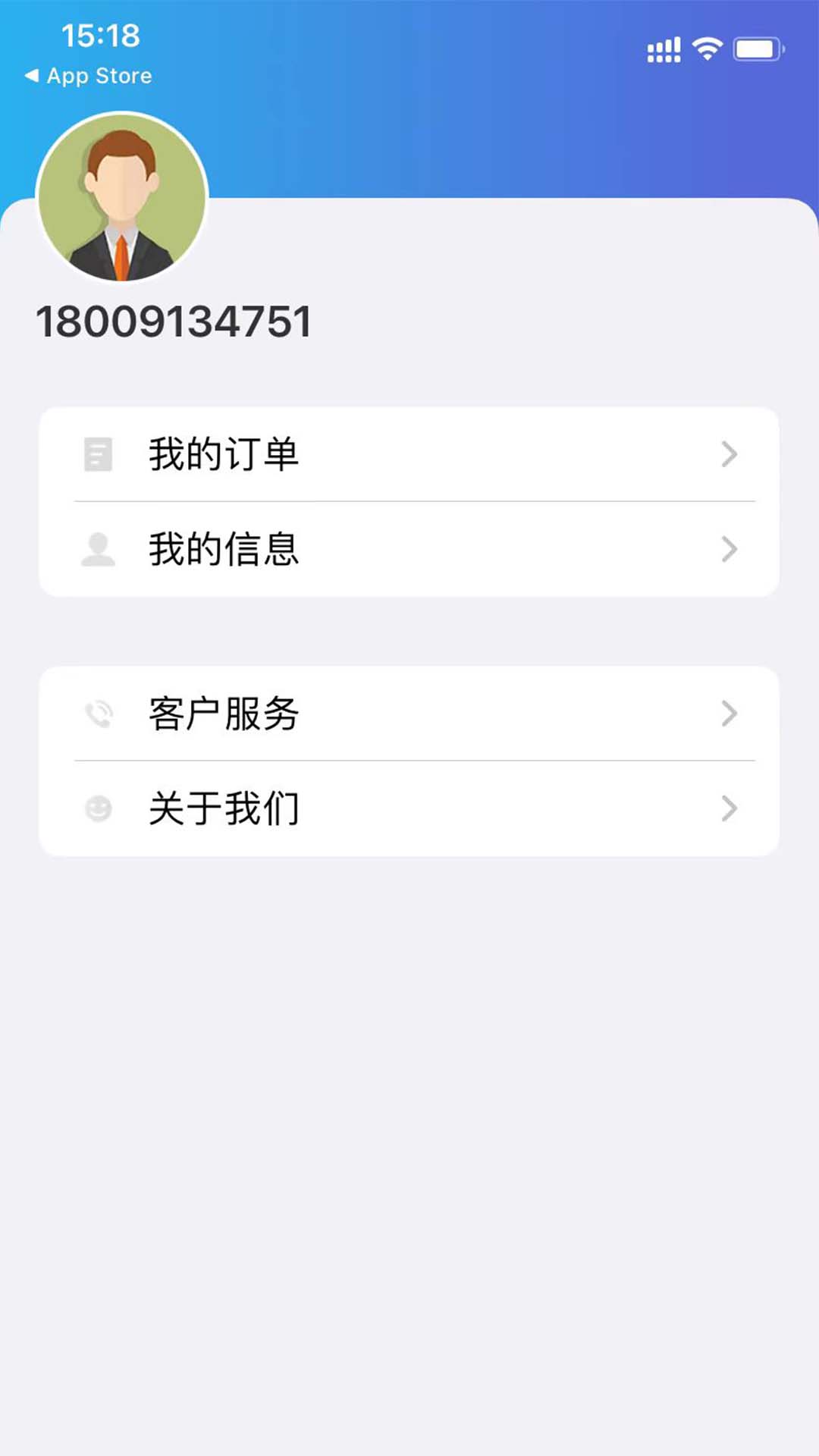Tap the back arrow beside App Store

click(x=30, y=76)
